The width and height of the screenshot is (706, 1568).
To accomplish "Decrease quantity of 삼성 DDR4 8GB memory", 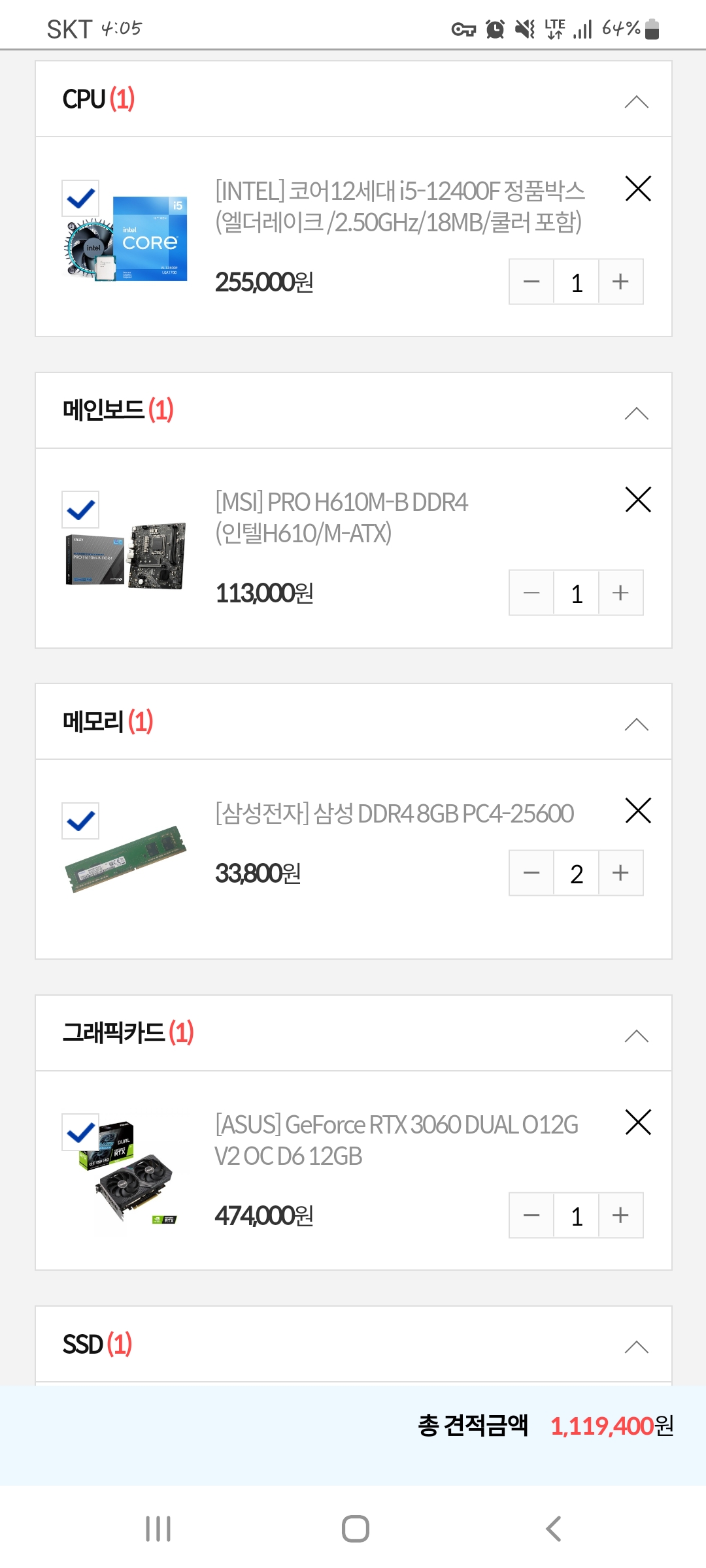I will coord(531,873).
